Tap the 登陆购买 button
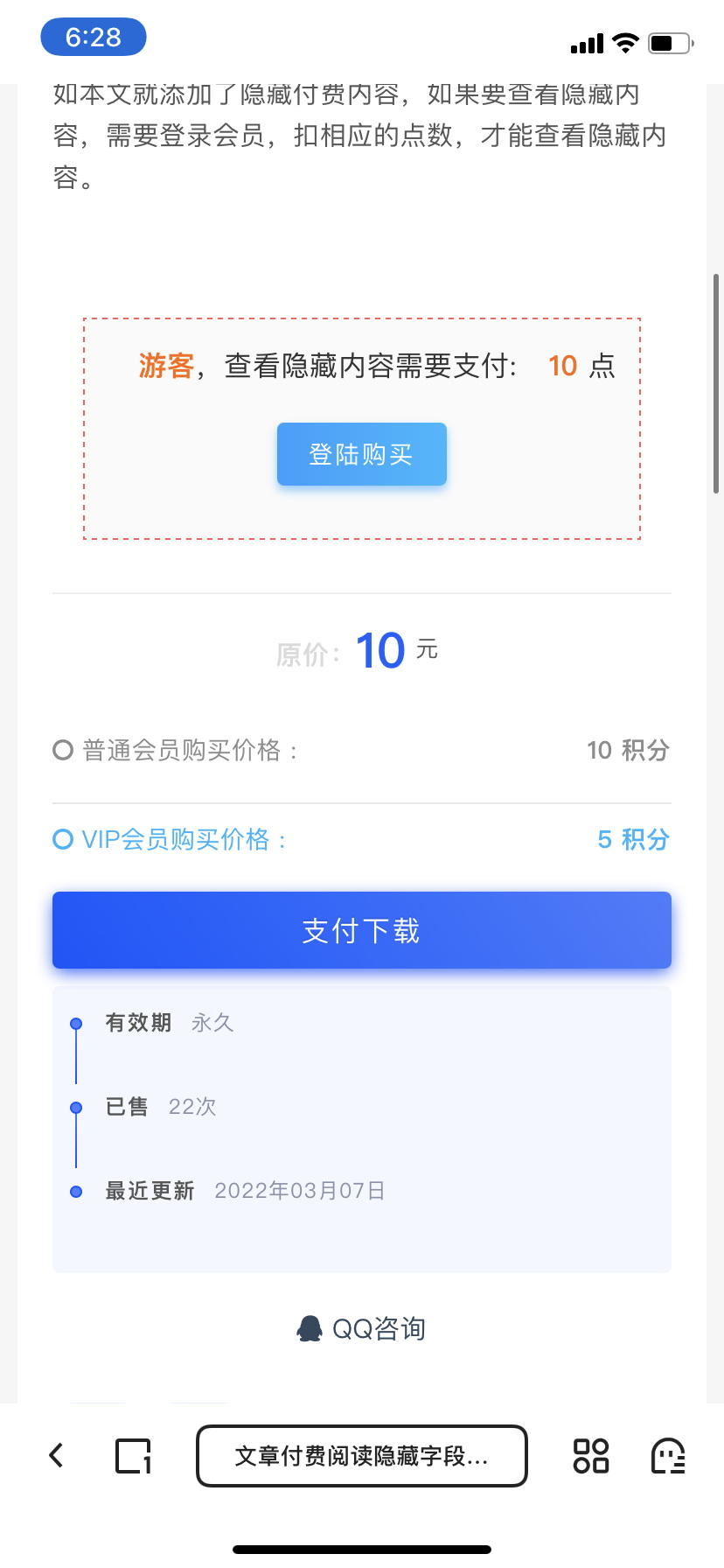The width and height of the screenshot is (724, 1568). [x=361, y=454]
